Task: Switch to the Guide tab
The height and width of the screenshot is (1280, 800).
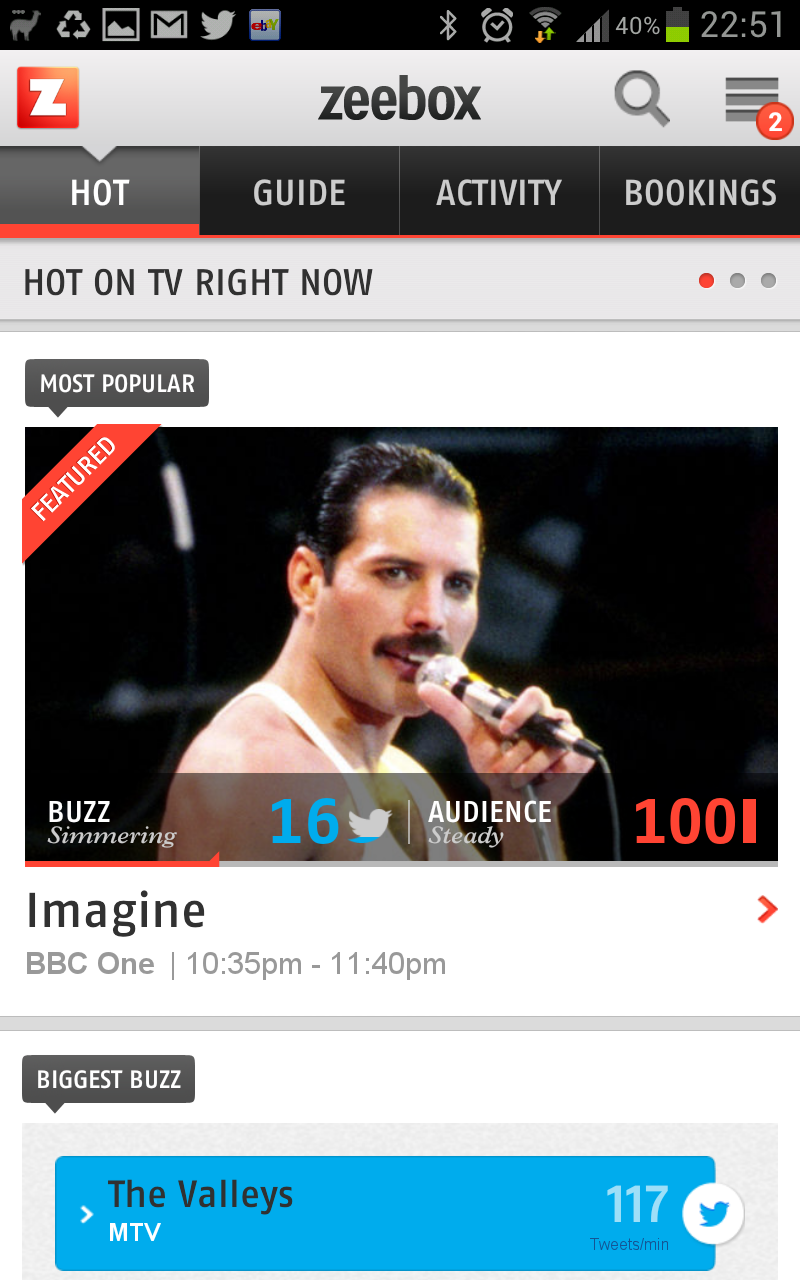Action: [300, 192]
